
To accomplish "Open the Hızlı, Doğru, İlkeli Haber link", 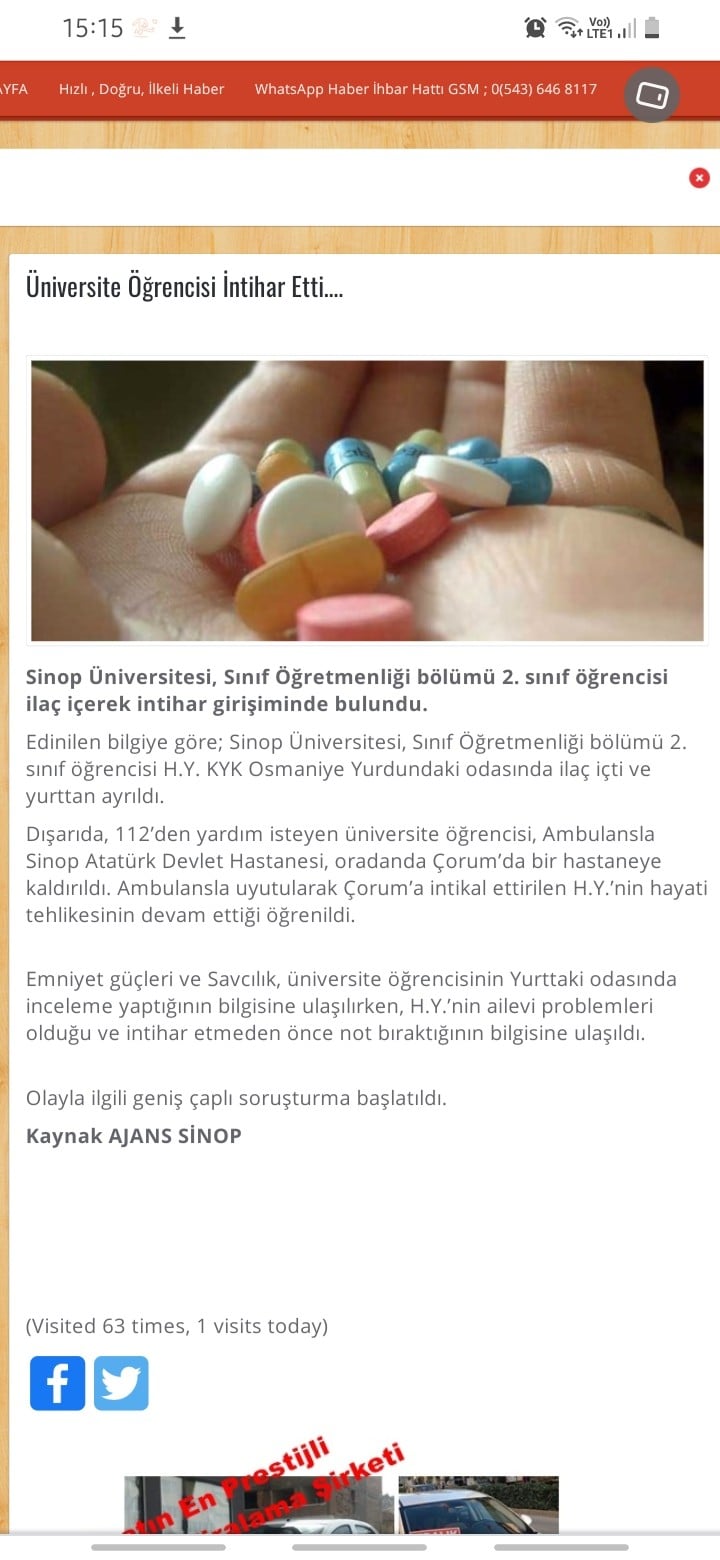I will [141, 89].
